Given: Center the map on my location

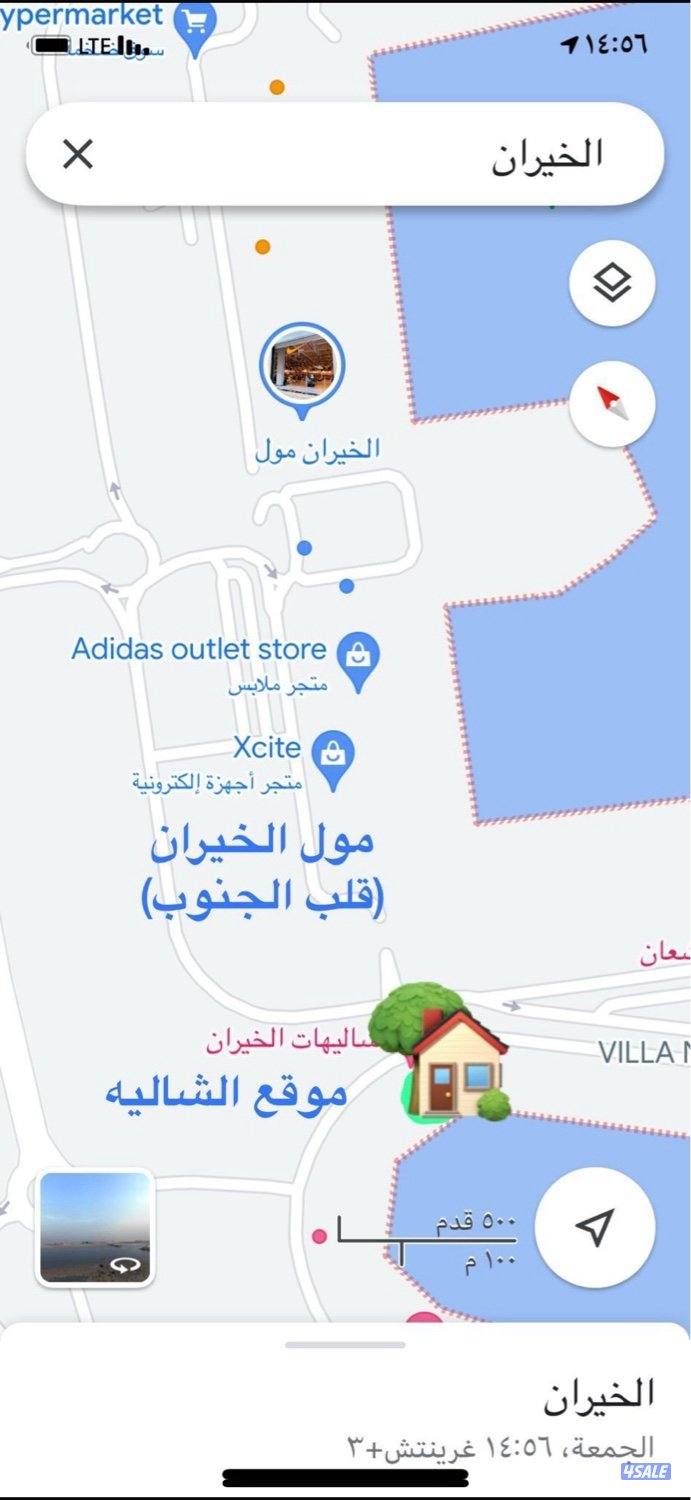Looking at the screenshot, I should (596, 1226).
